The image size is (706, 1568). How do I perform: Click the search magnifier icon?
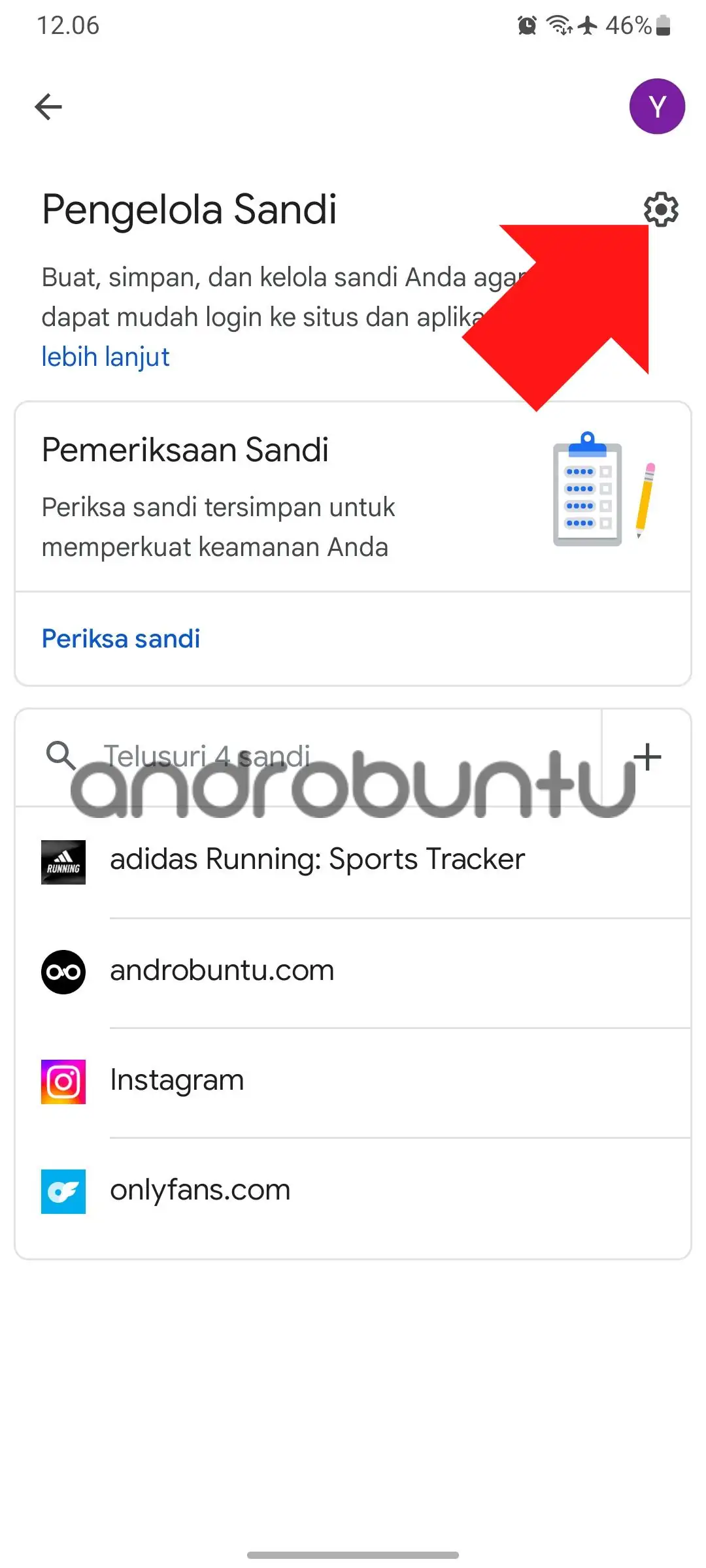pos(59,757)
